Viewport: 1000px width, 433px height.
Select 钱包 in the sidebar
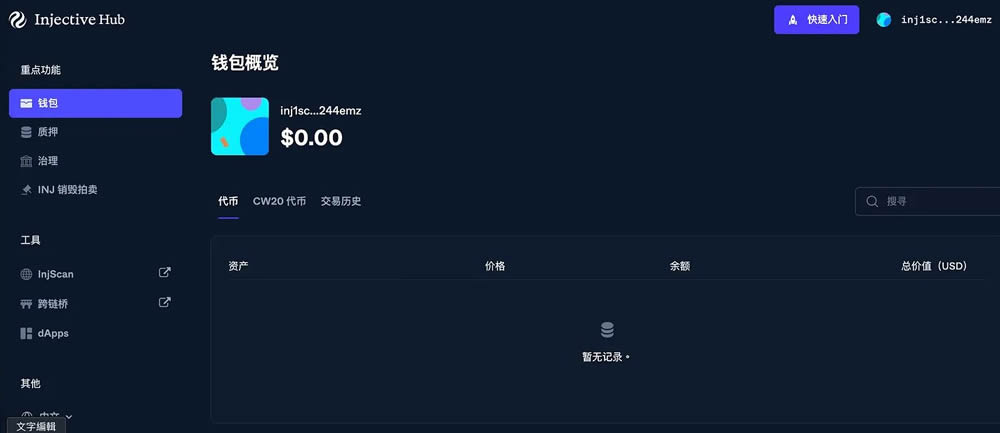[95, 103]
